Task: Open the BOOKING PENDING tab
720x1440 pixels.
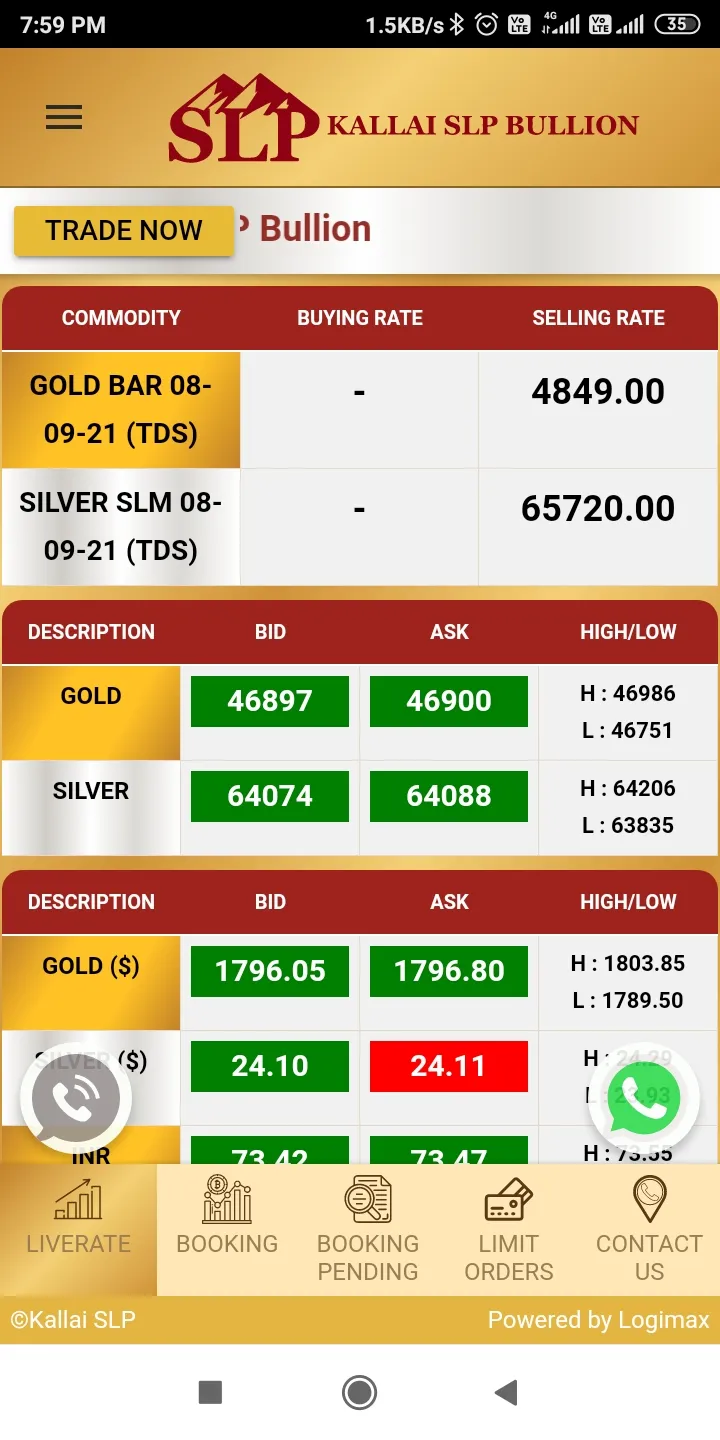Action: pyautogui.click(x=367, y=1228)
